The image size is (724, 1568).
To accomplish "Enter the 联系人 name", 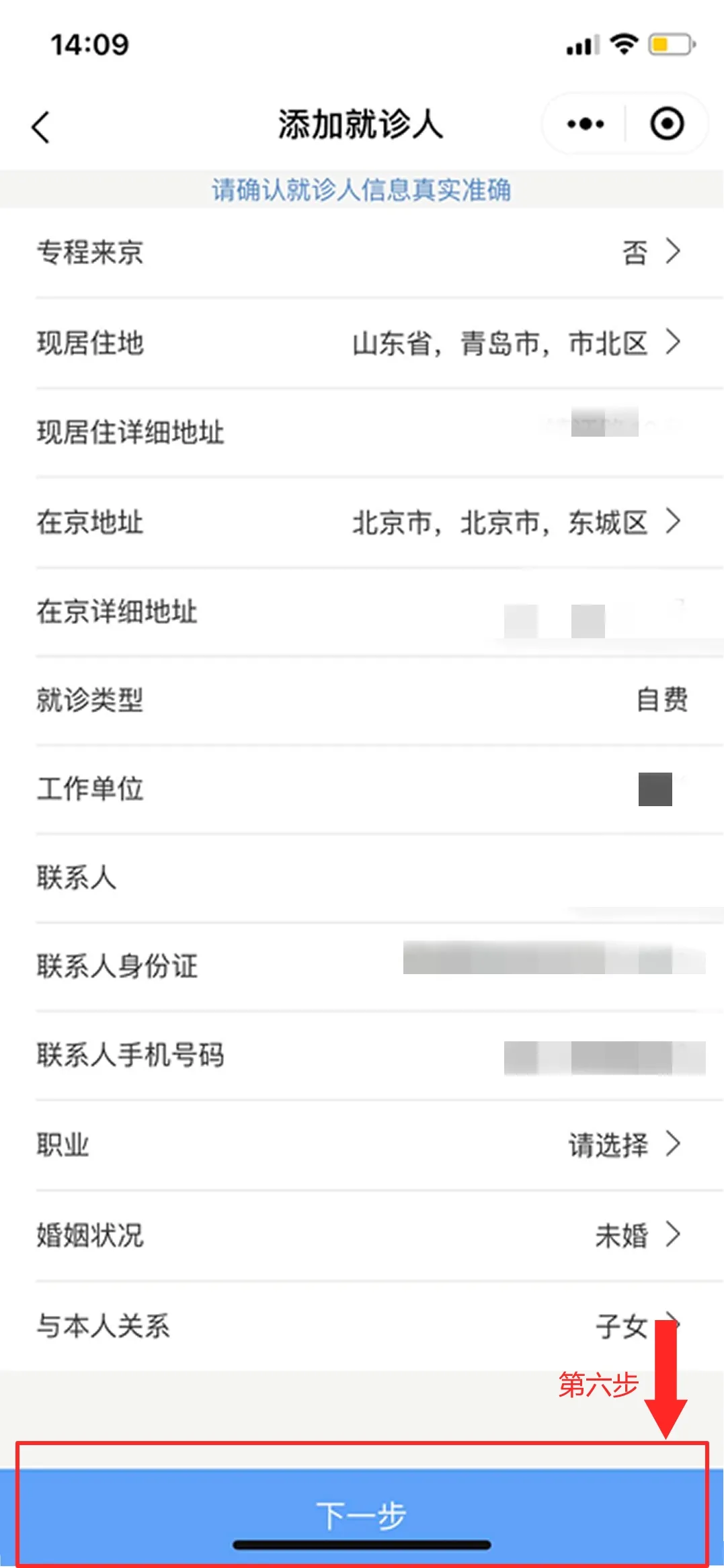I will (538, 878).
